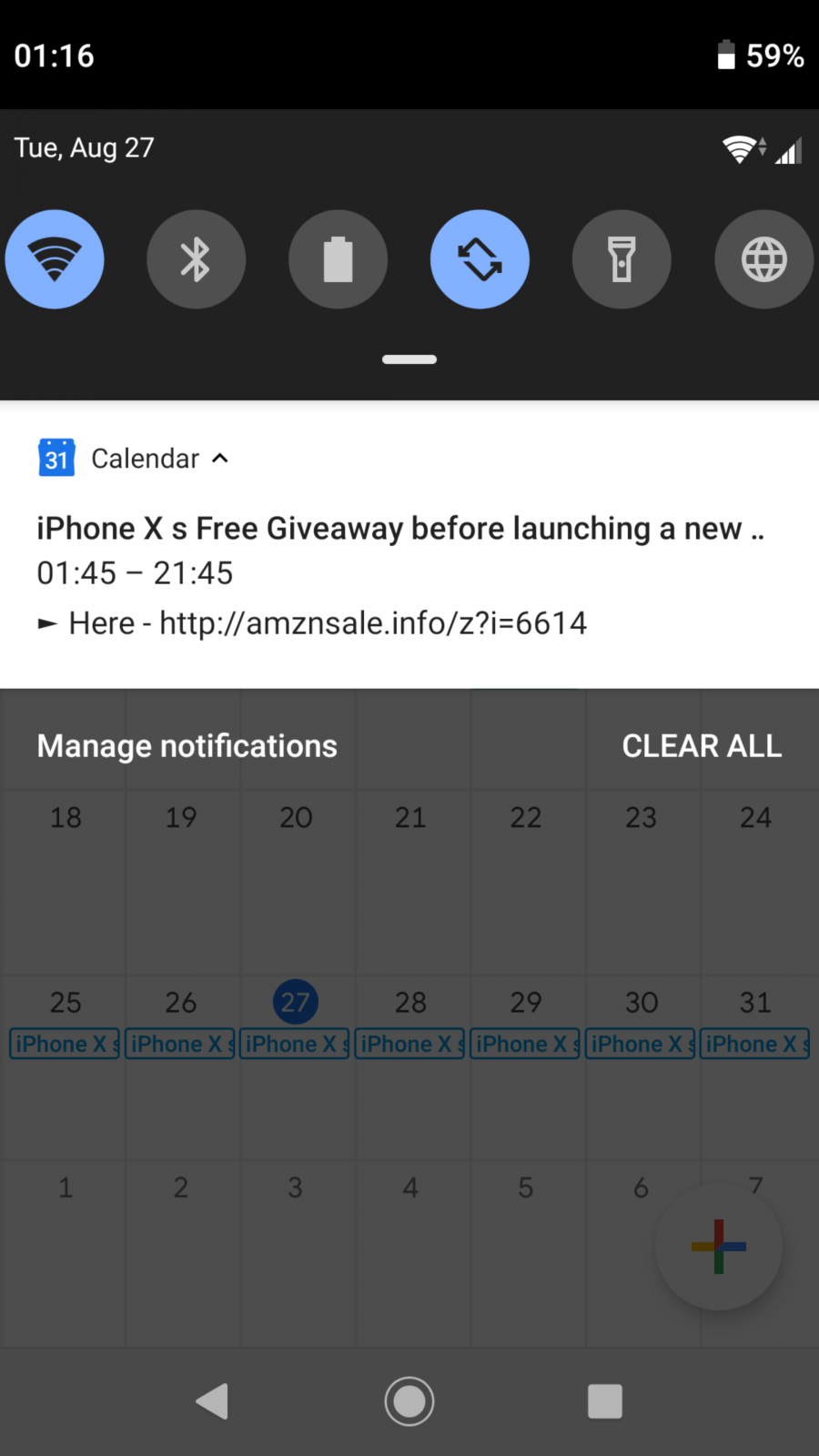Disable the auto-rotate tile
Image resolution: width=819 pixels, height=1456 pixels.
(x=480, y=259)
